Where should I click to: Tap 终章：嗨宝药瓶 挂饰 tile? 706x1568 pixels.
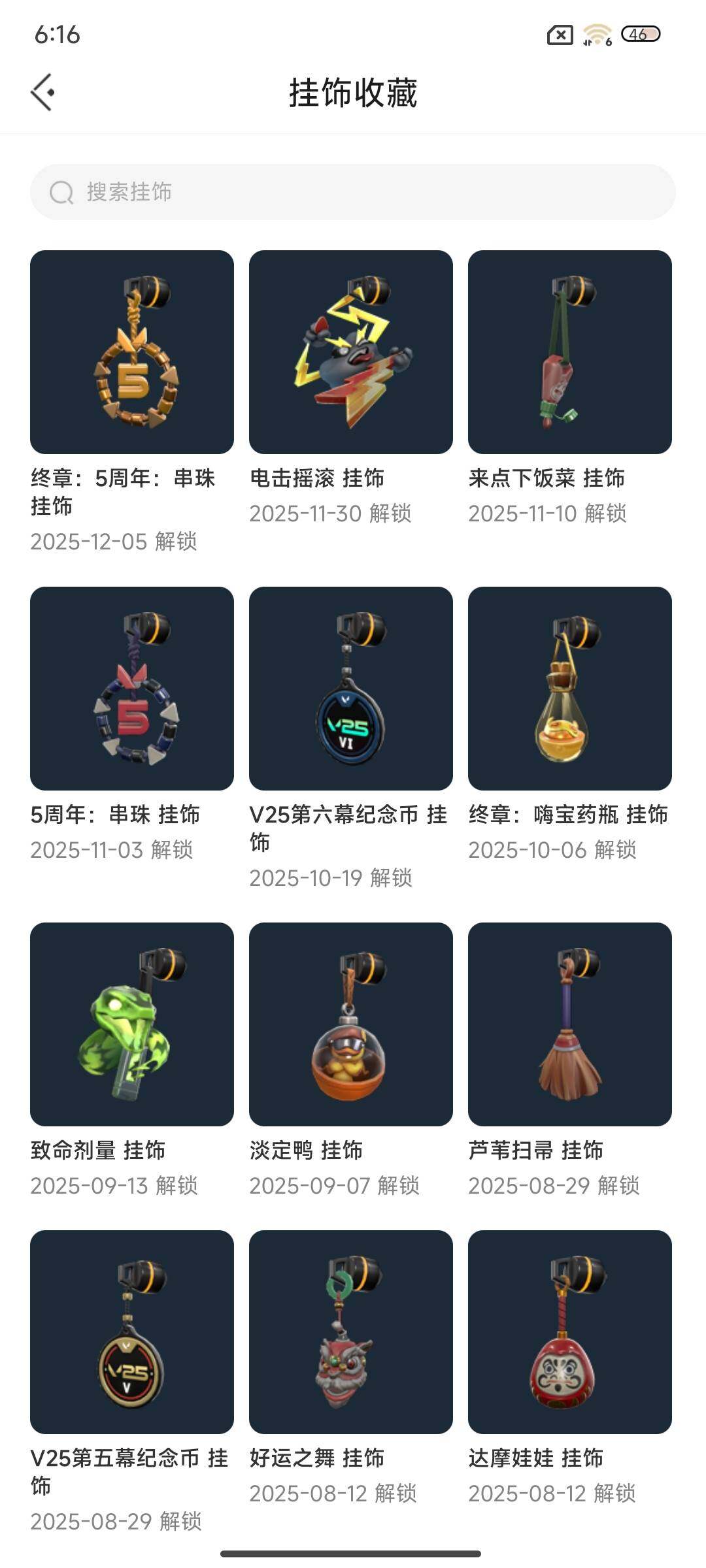coord(570,689)
